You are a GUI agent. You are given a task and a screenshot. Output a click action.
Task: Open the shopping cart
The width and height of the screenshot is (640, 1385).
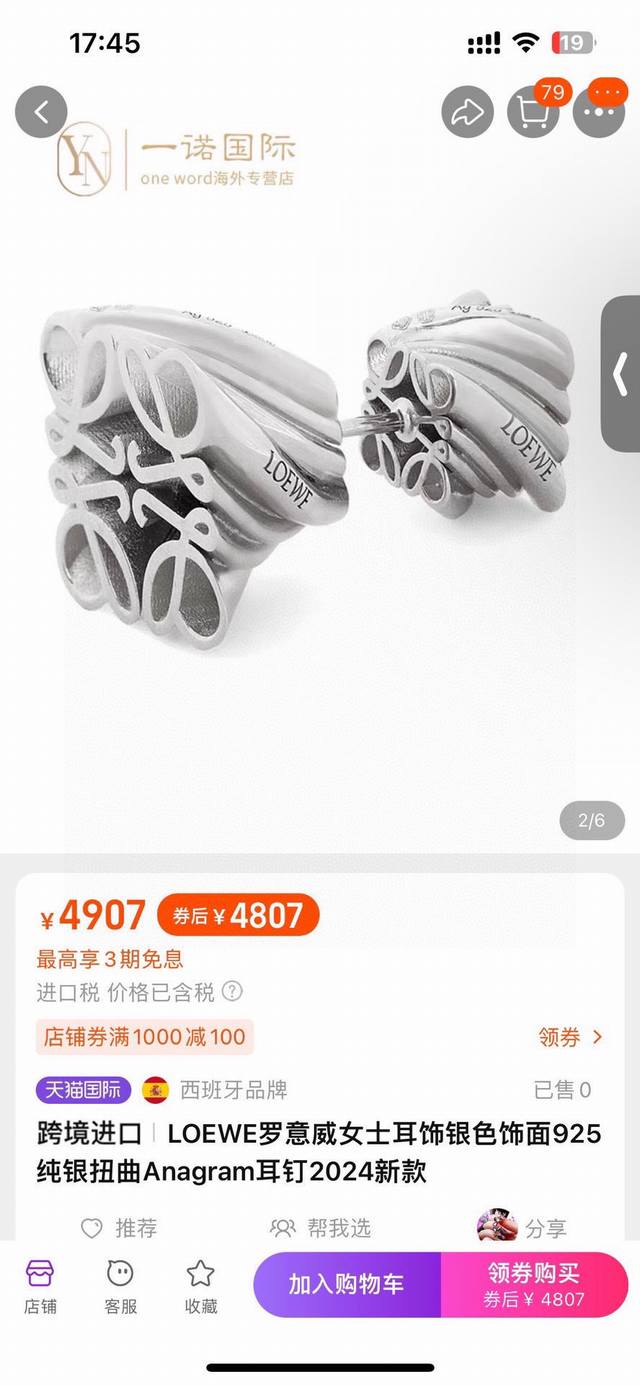coord(533,112)
